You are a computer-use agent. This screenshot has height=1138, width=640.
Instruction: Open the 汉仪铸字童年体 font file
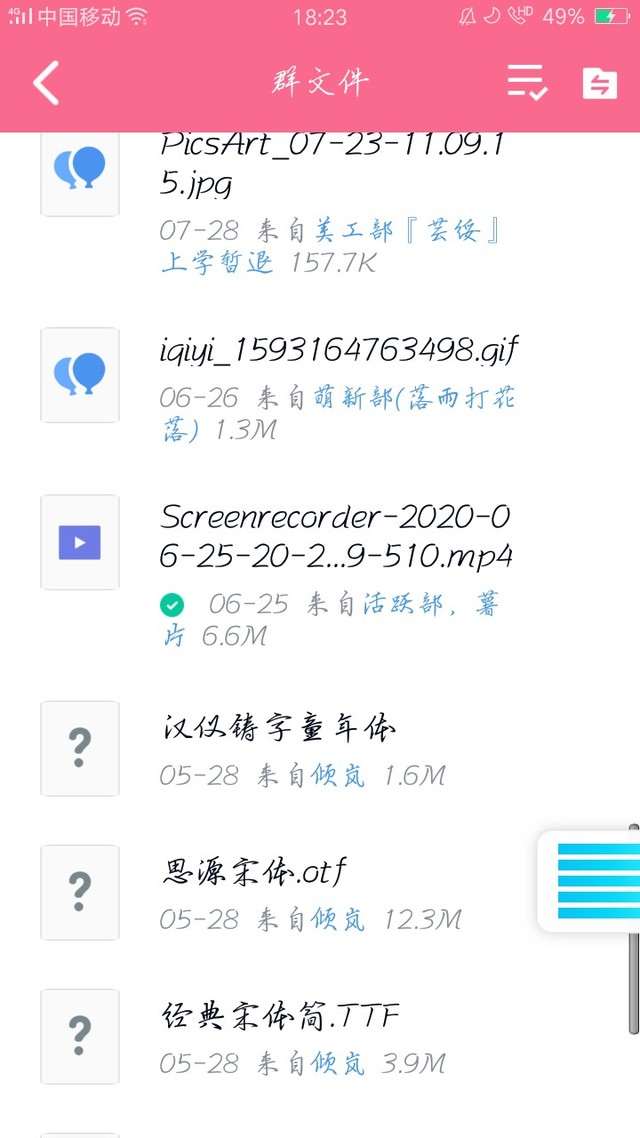coord(278,728)
